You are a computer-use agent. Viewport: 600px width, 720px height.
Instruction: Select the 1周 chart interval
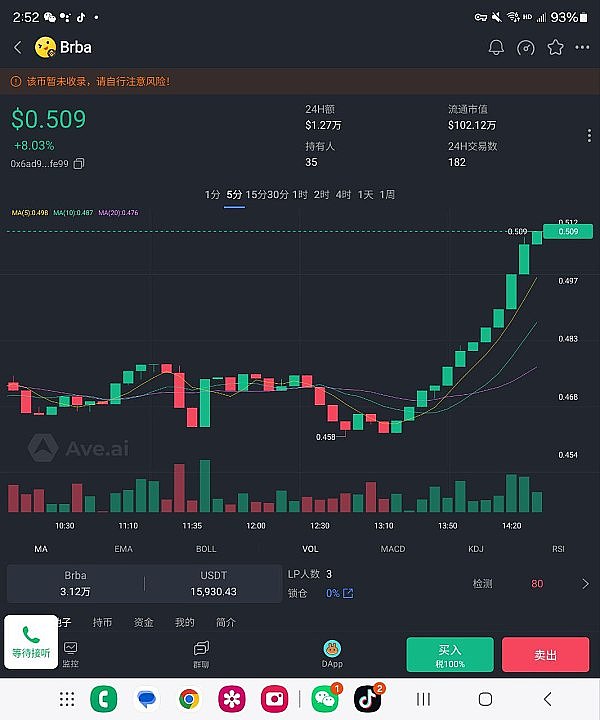click(x=388, y=194)
